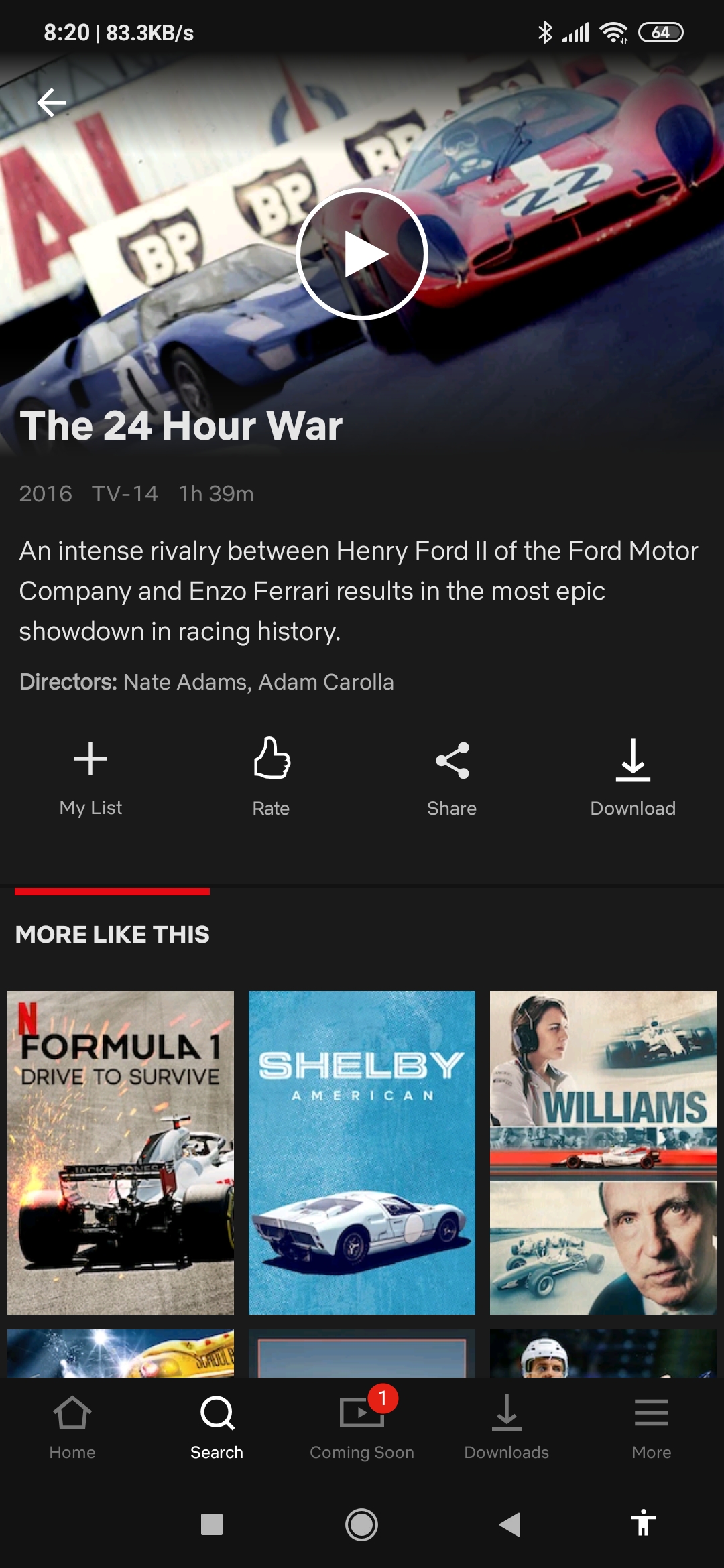
Task: Play The 24 Hour War
Action: pyautogui.click(x=362, y=254)
